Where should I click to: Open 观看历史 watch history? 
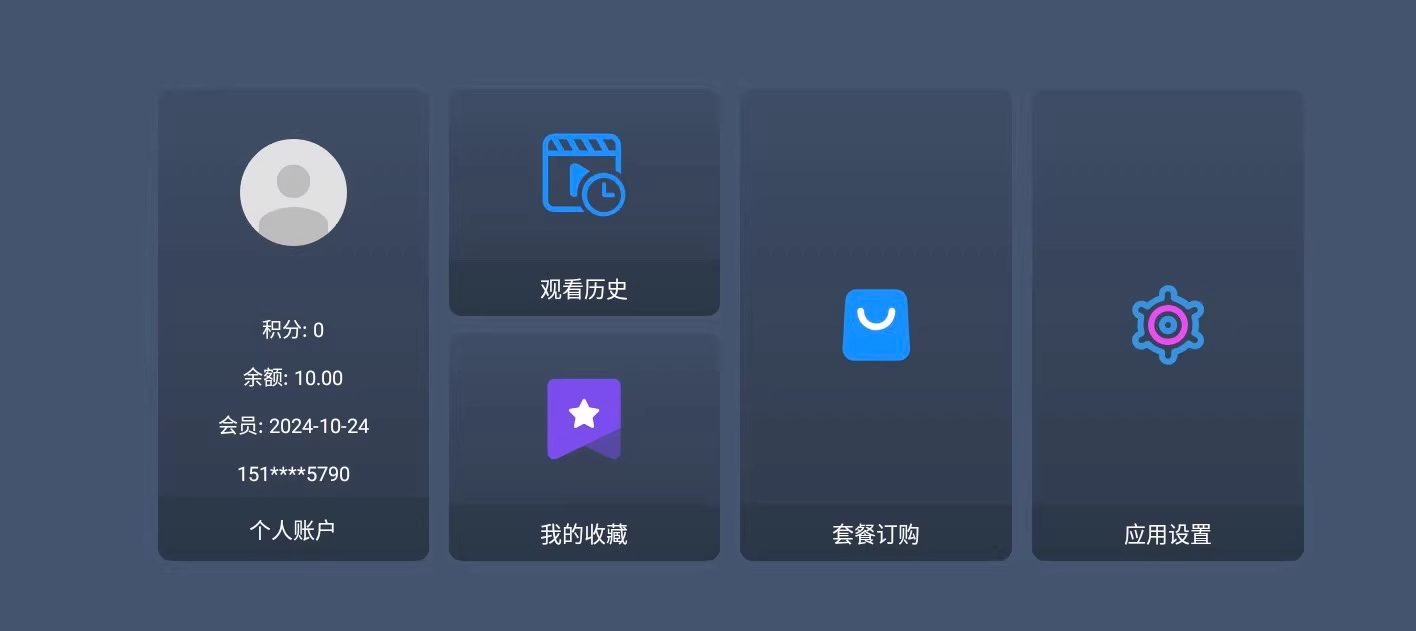click(x=584, y=203)
